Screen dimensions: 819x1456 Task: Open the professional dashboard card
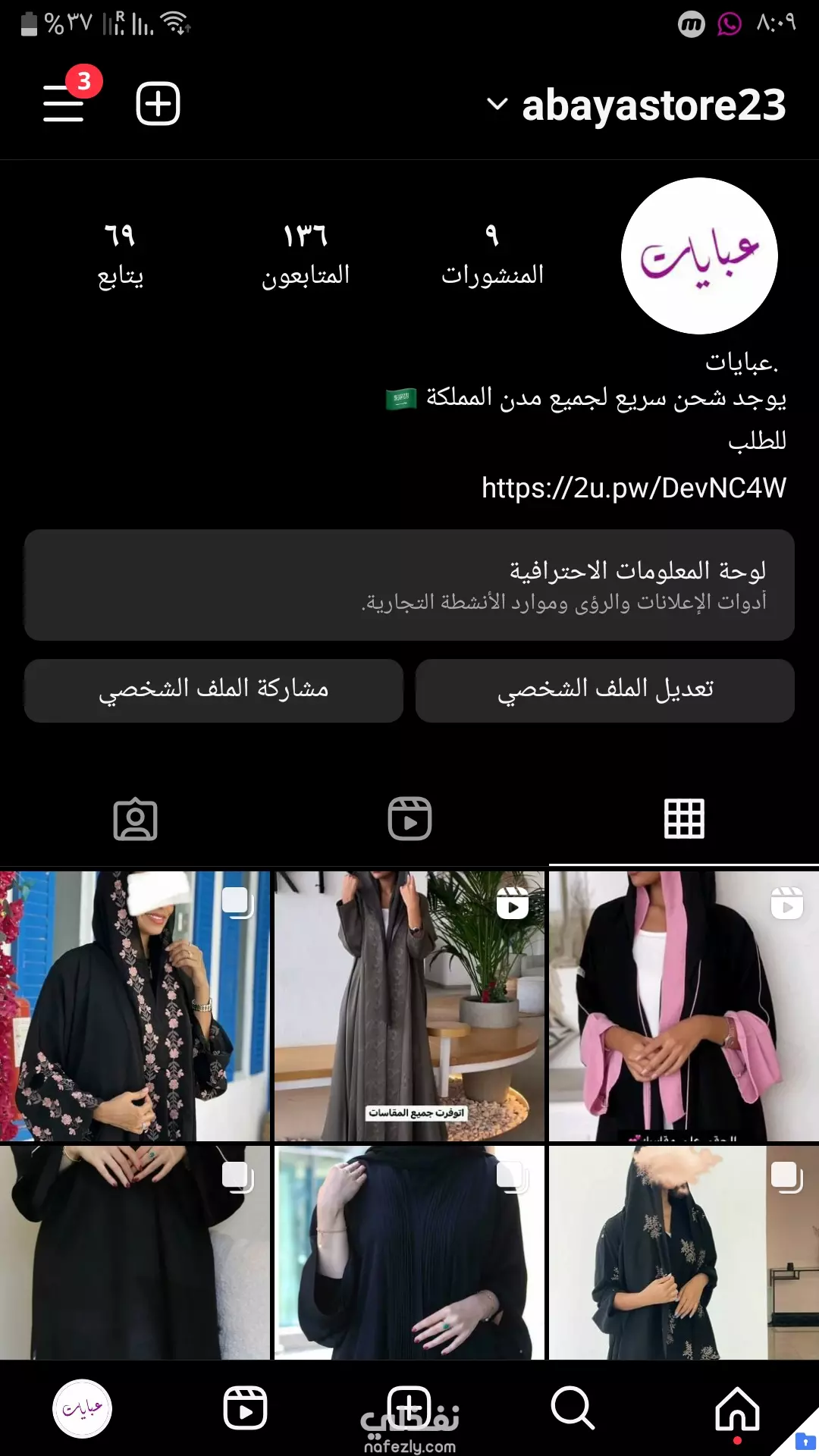[409, 585]
